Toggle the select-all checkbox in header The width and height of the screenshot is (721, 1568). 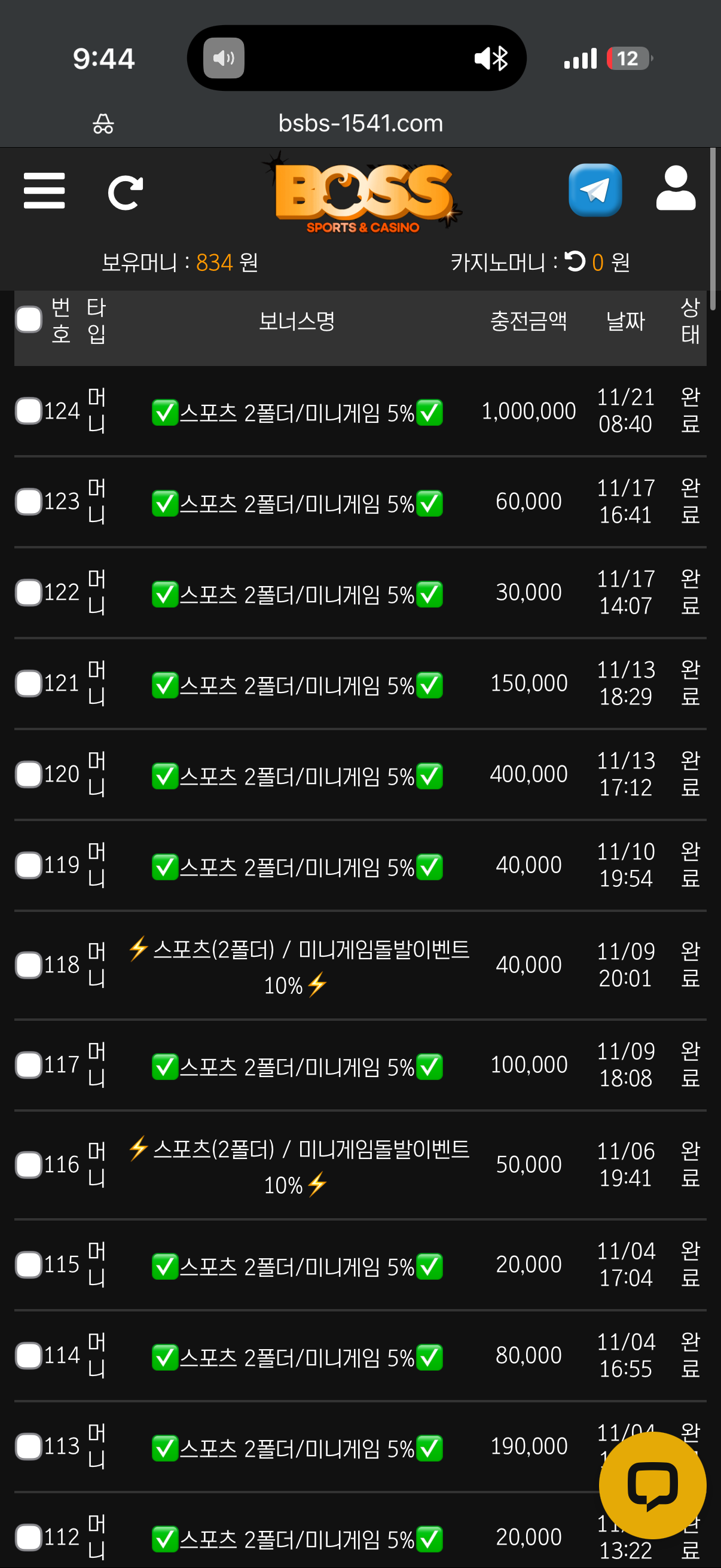(29, 320)
